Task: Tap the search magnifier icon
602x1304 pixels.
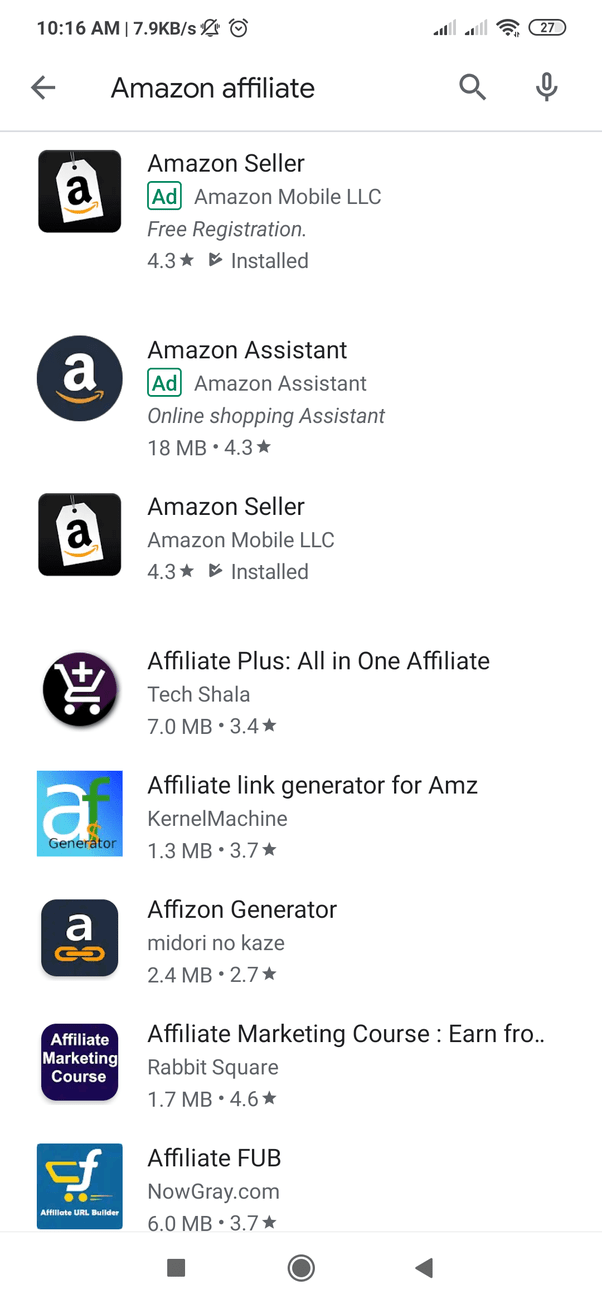Action: [472, 88]
